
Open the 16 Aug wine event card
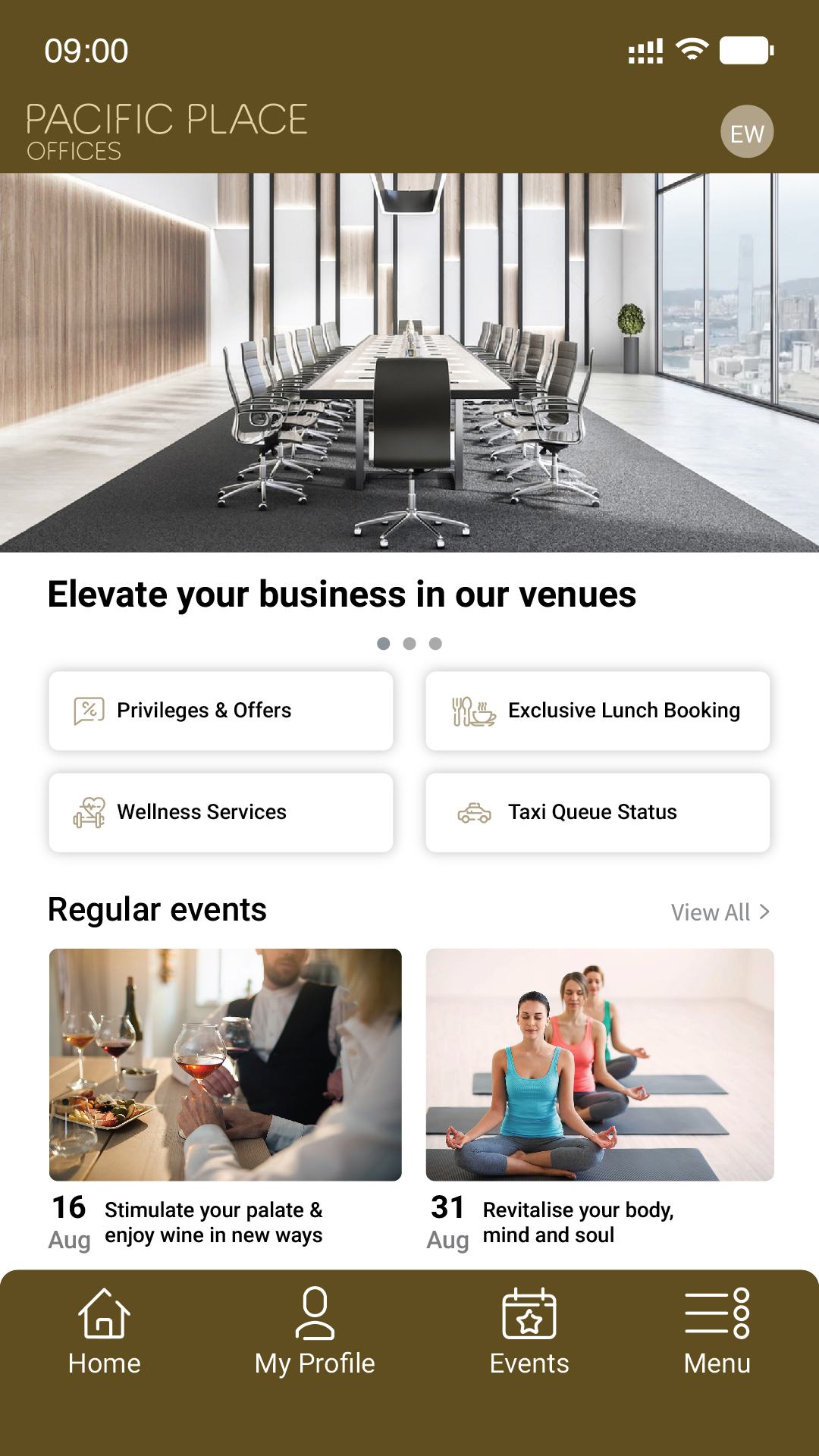point(225,1065)
